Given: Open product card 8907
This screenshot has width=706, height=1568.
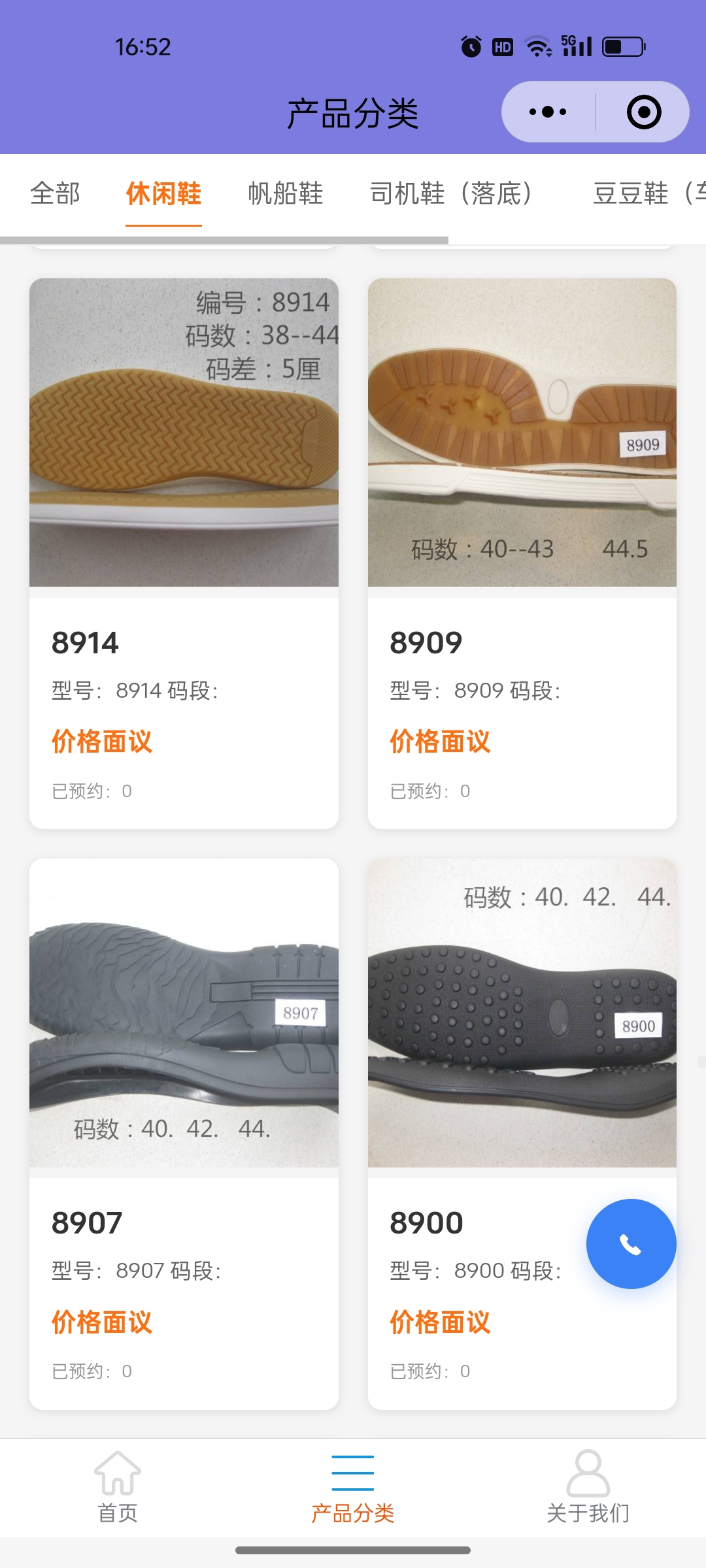Looking at the screenshot, I should coord(184,1133).
